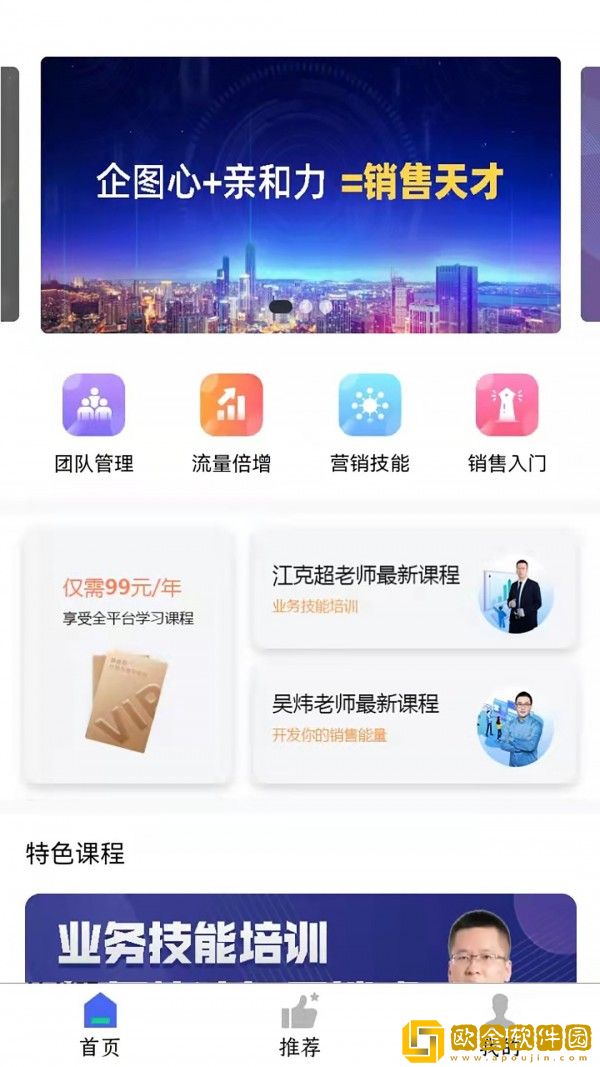Open 流量倍增 category

click(x=231, y=422)
